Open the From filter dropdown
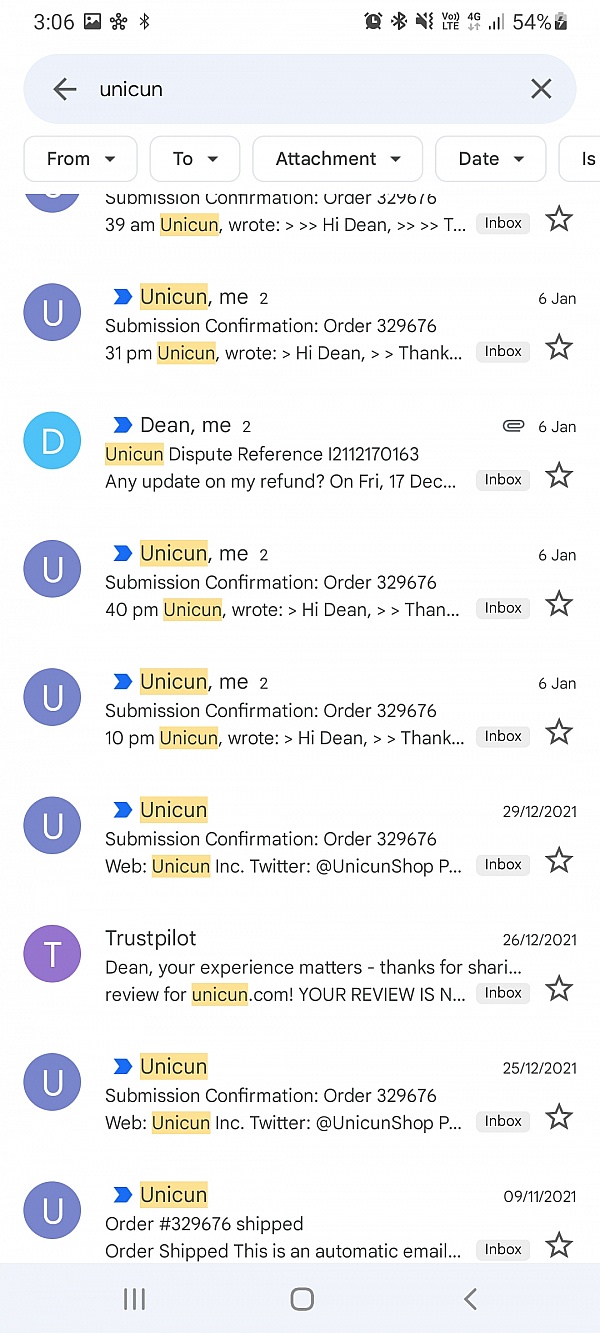The image size is (600, 1333). point(81,159)
